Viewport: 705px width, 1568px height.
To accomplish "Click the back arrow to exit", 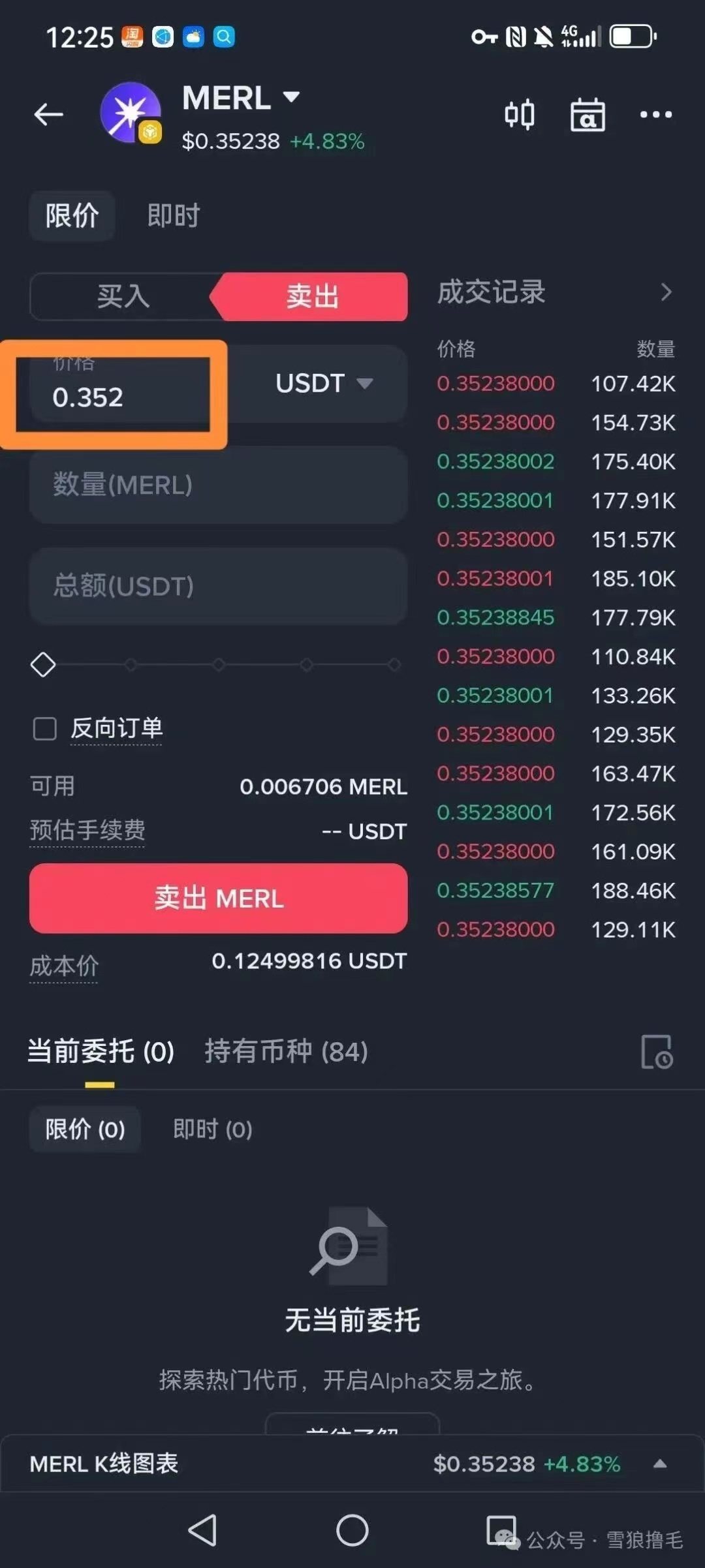I will pos(49,114).
